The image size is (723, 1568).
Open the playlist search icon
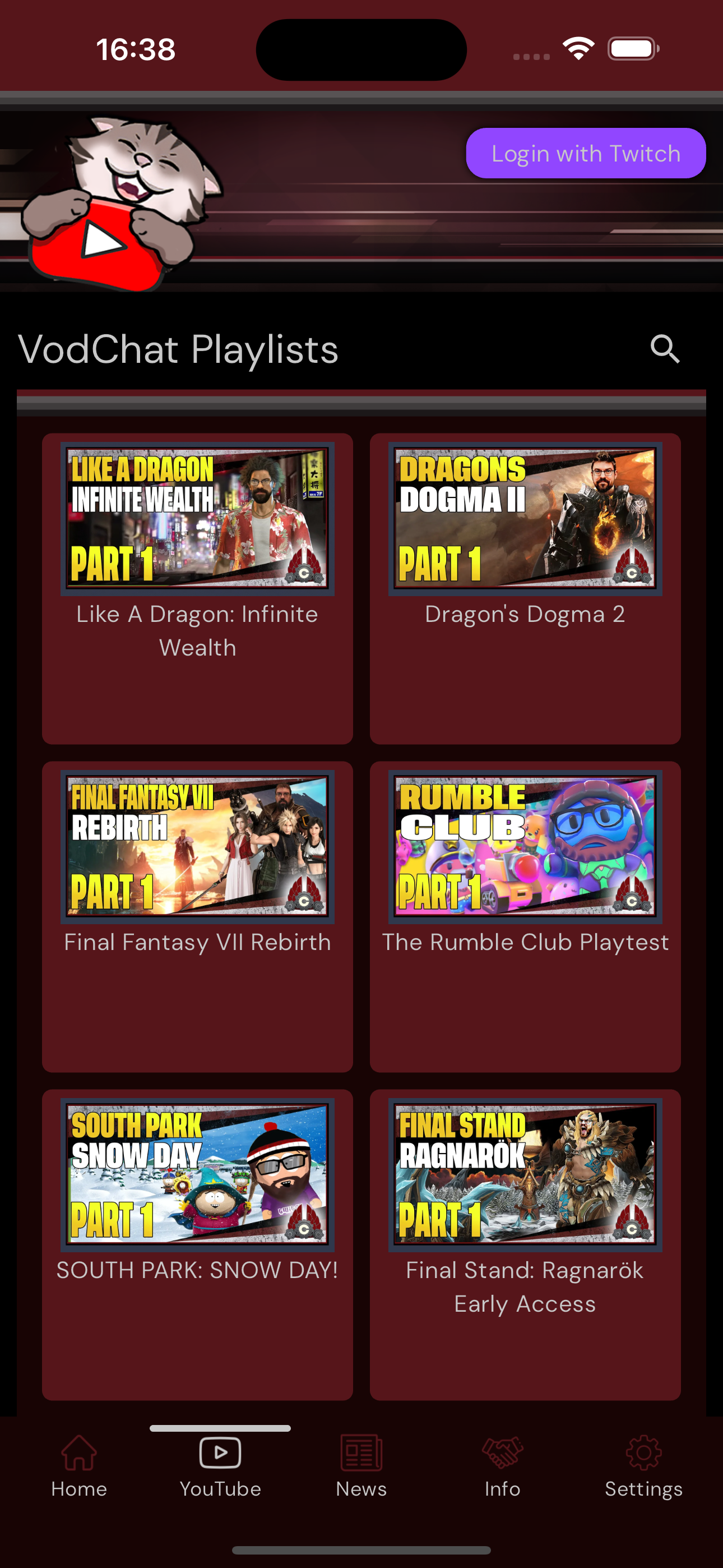pos(665,349)
